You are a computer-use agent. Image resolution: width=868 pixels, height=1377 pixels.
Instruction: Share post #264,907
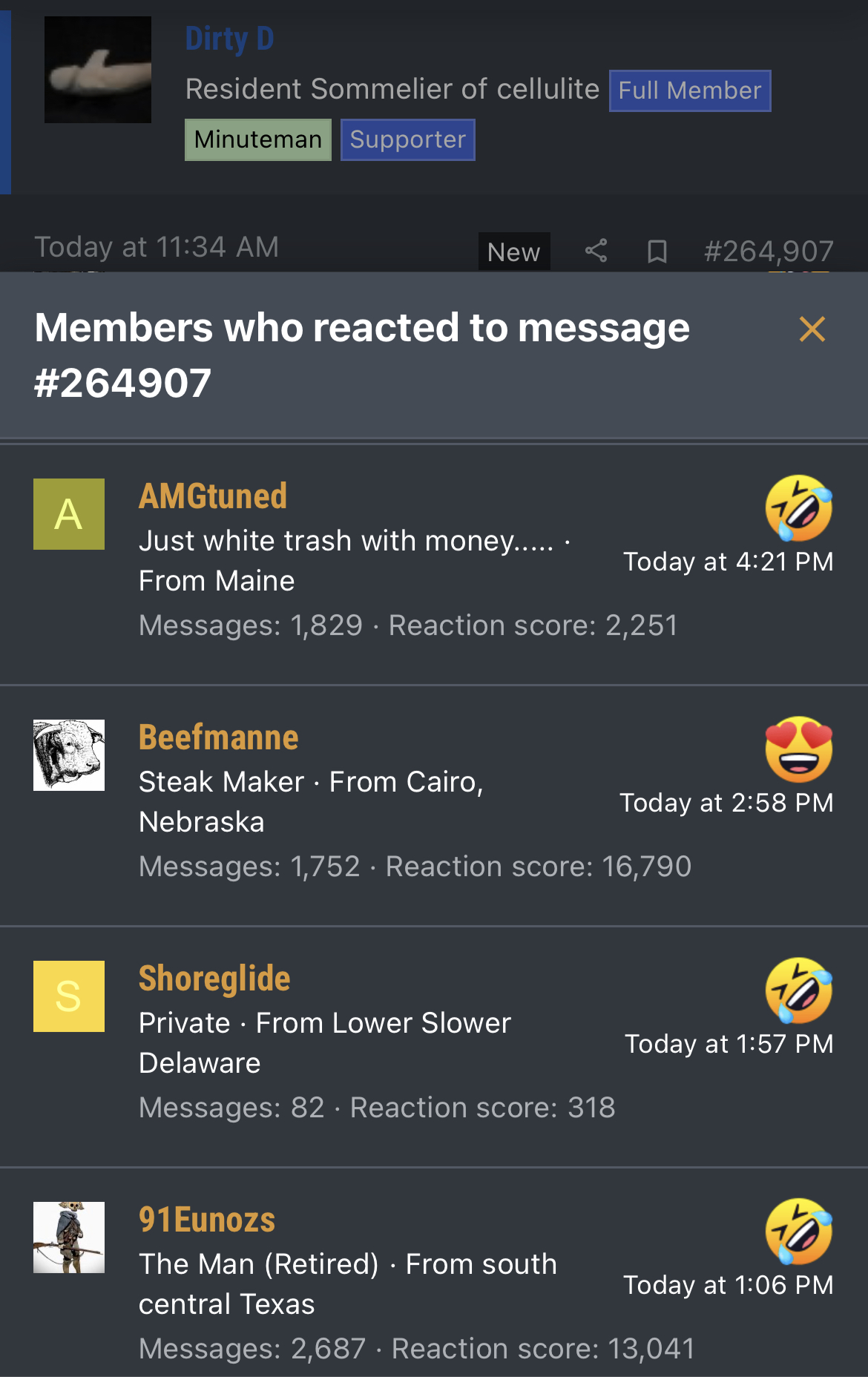coord(596,251)
